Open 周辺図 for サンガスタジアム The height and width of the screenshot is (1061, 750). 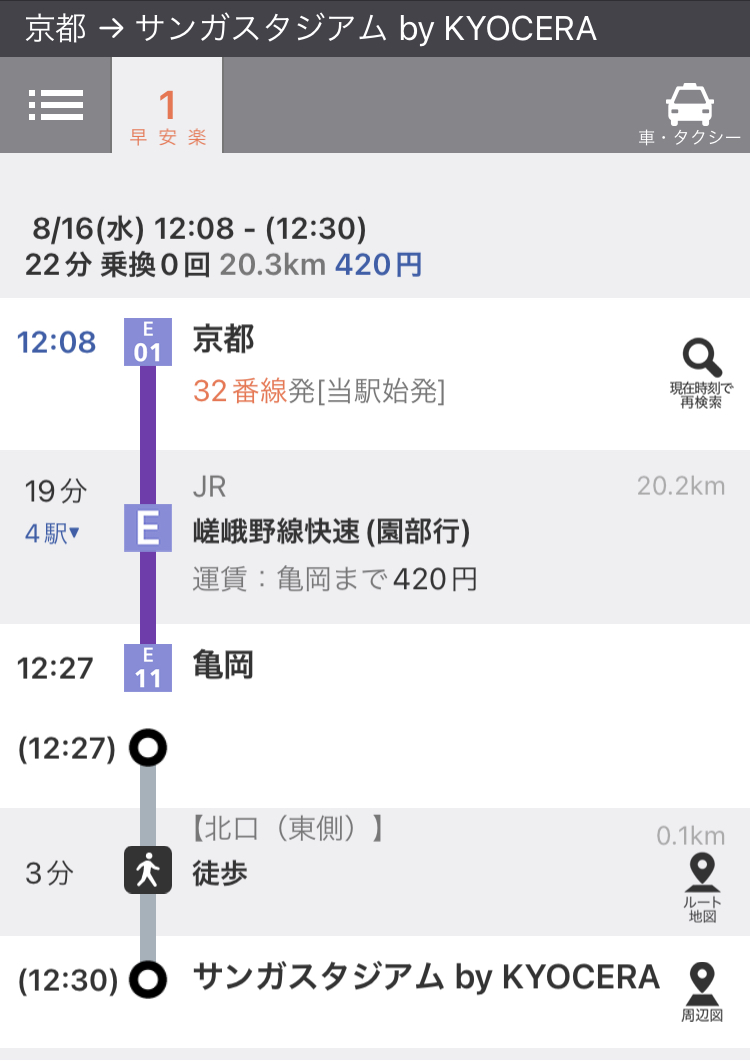point(702,991)
